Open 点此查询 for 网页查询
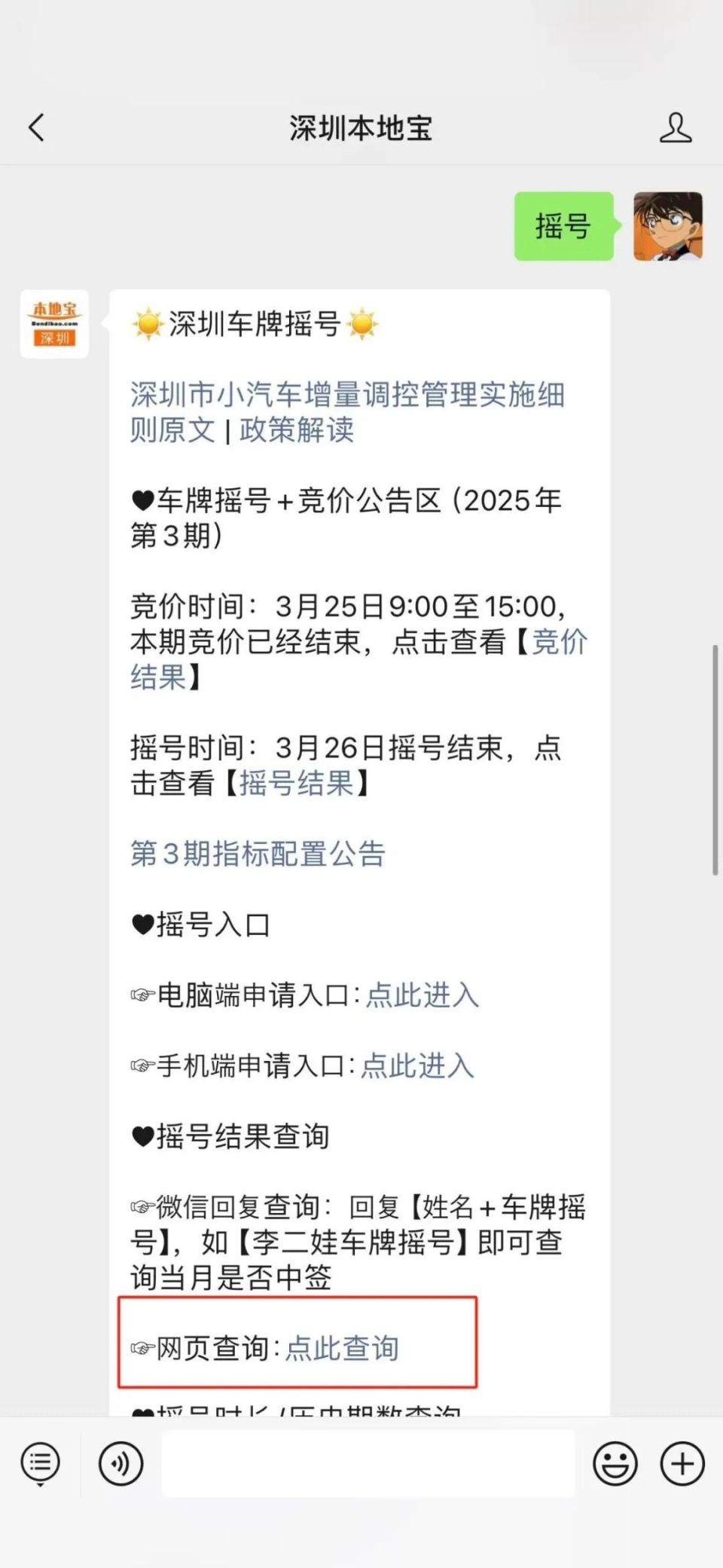This screenshot has width=723, height=1568. click(342, 1349)
